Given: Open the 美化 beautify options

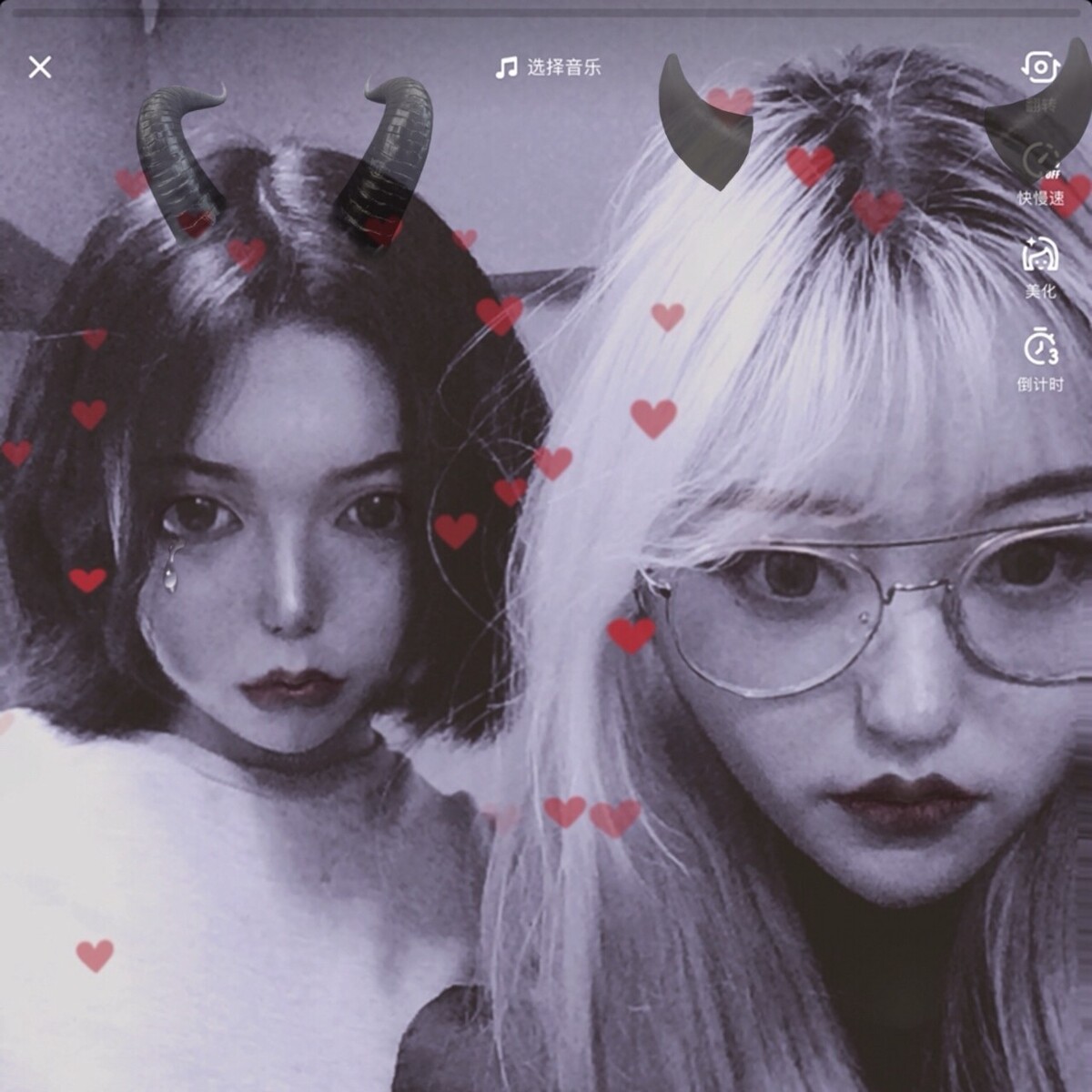Looking at the screenshot, I should 1040,259.
